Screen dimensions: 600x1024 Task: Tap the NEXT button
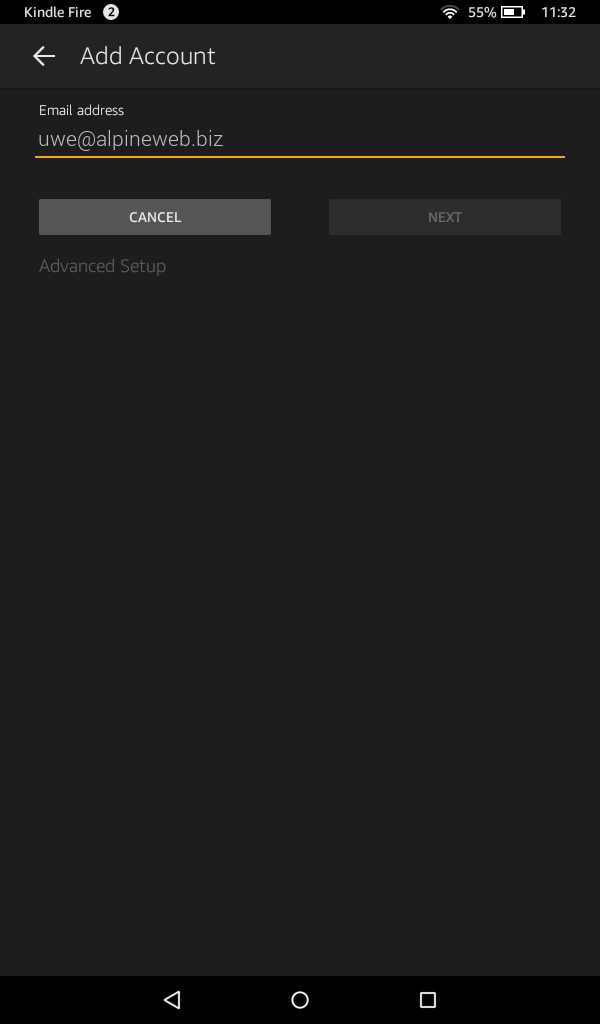[445, 217]
